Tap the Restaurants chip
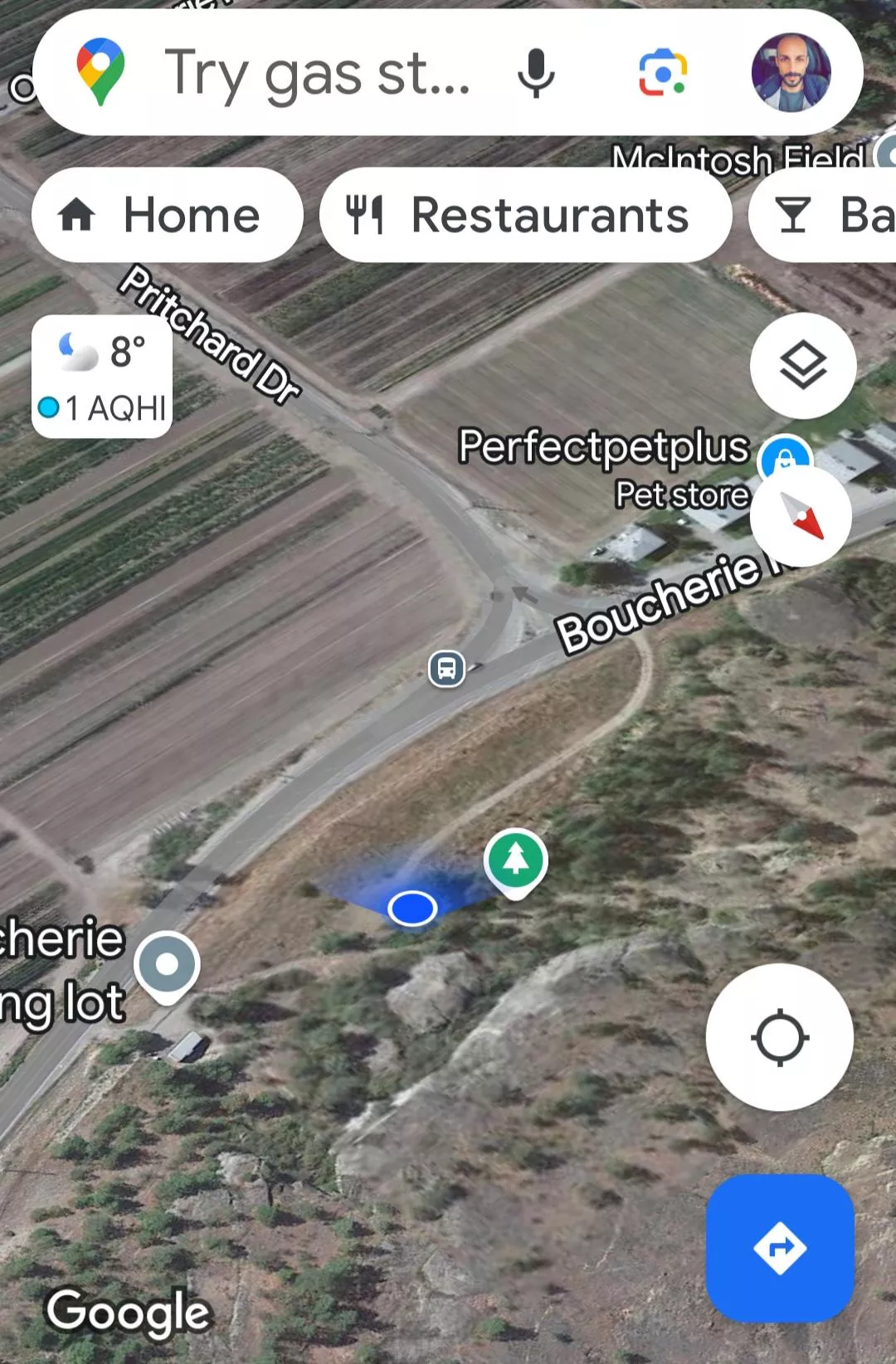 click(525, 216)
